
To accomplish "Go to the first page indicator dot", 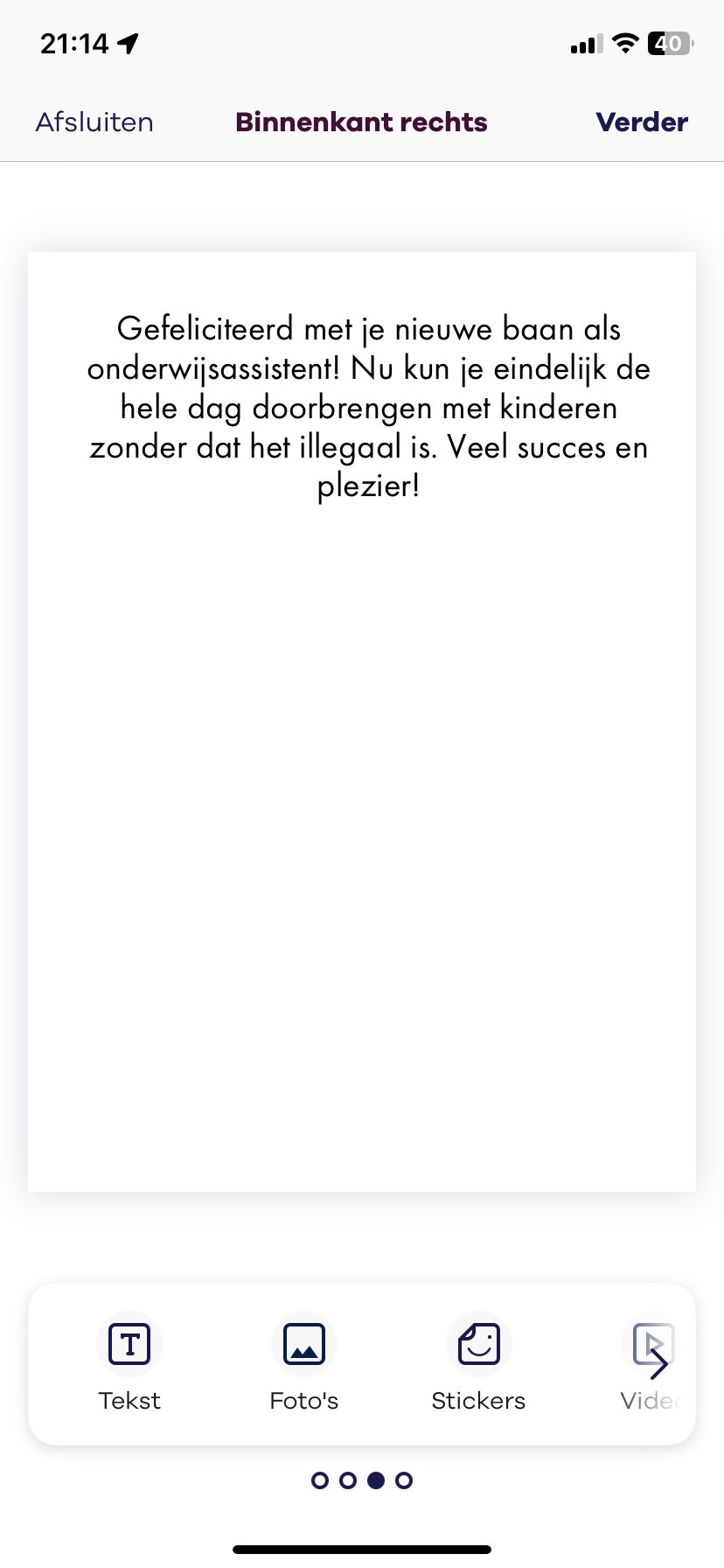I will point(320,1480).
